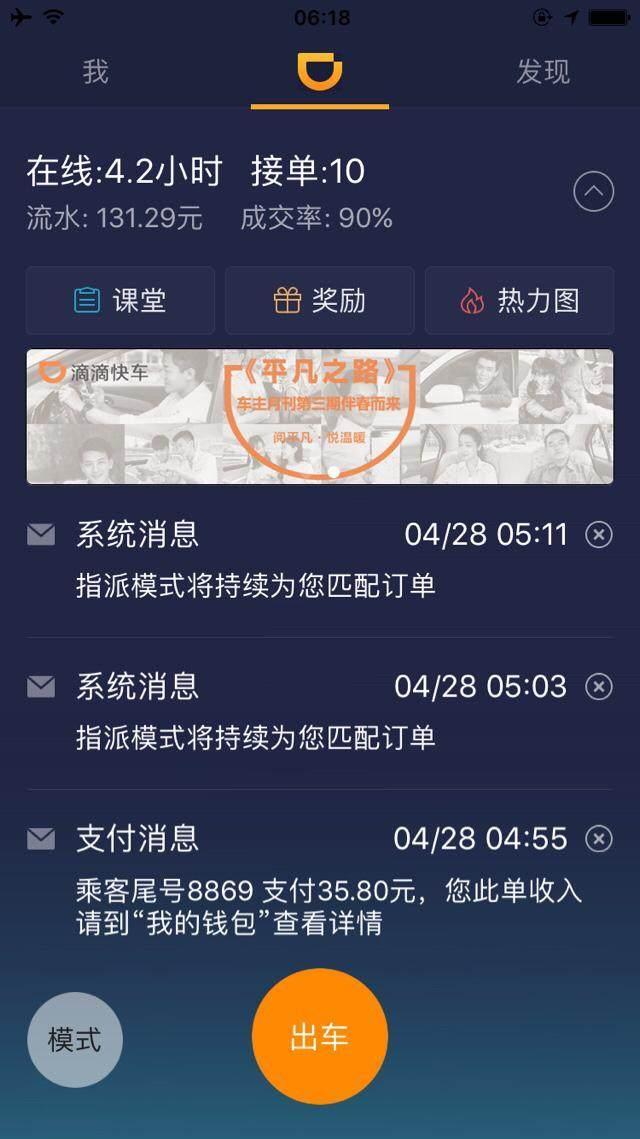Tap the 模式 mode button

tap(75, 1040)
